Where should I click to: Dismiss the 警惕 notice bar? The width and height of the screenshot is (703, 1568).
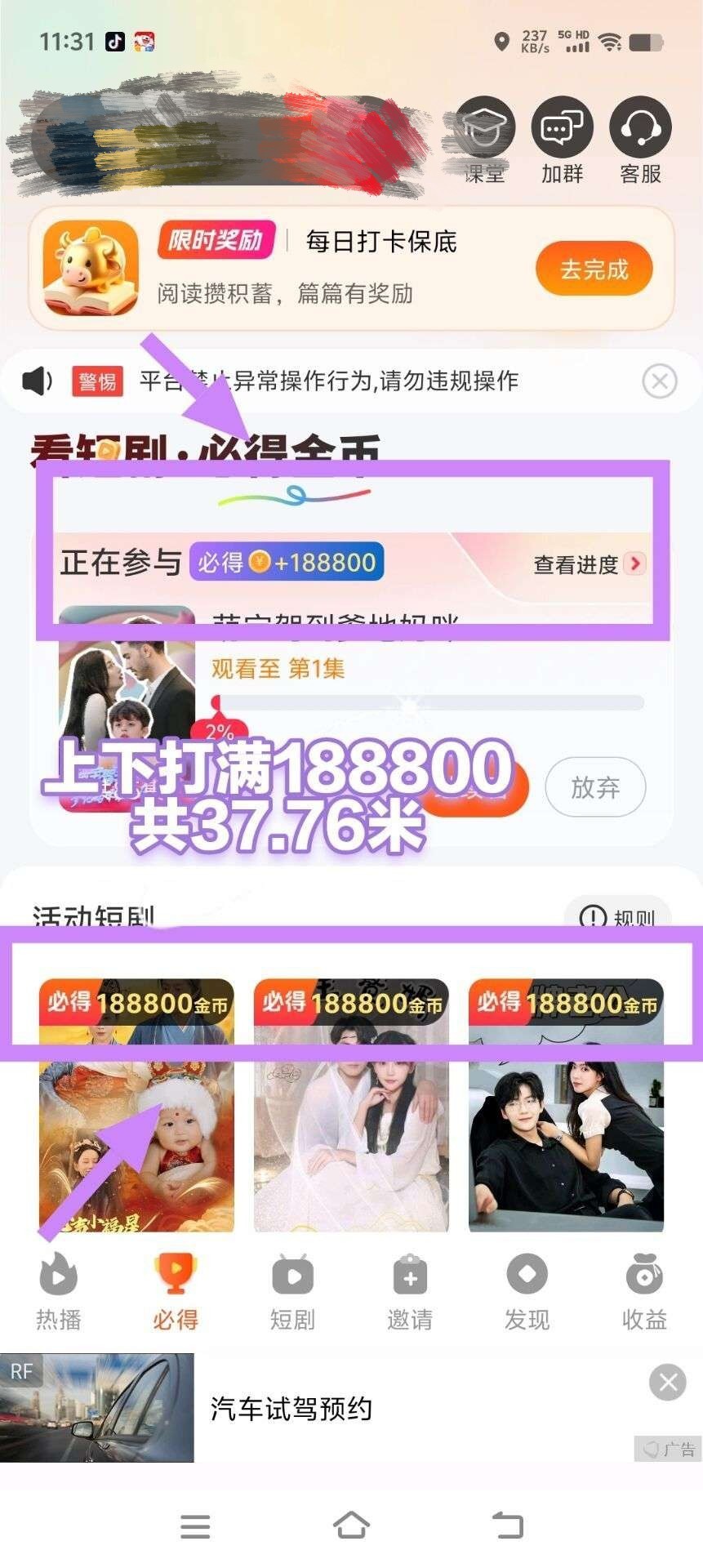point(659,381)
